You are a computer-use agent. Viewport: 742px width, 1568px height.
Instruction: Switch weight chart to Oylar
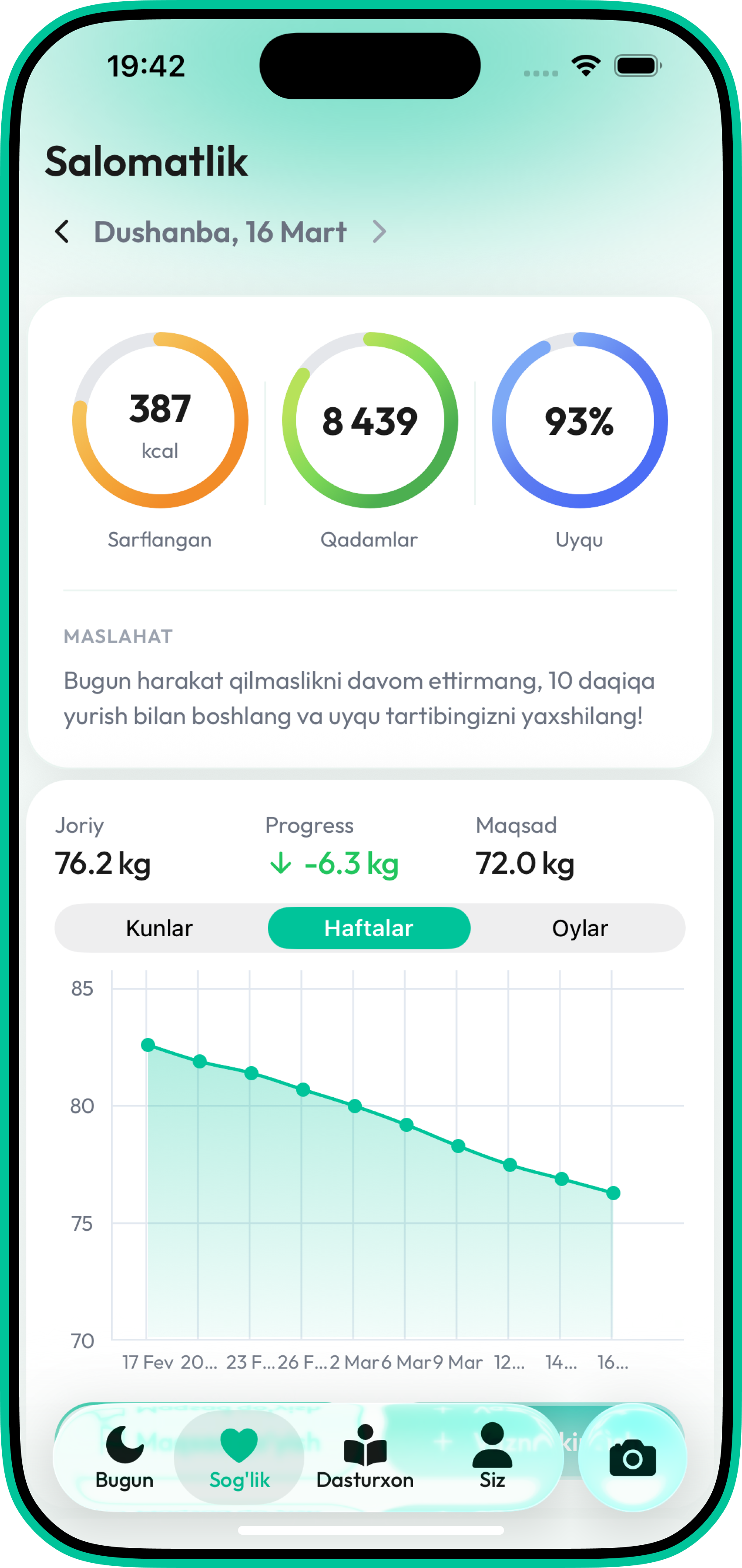(580, 928)
